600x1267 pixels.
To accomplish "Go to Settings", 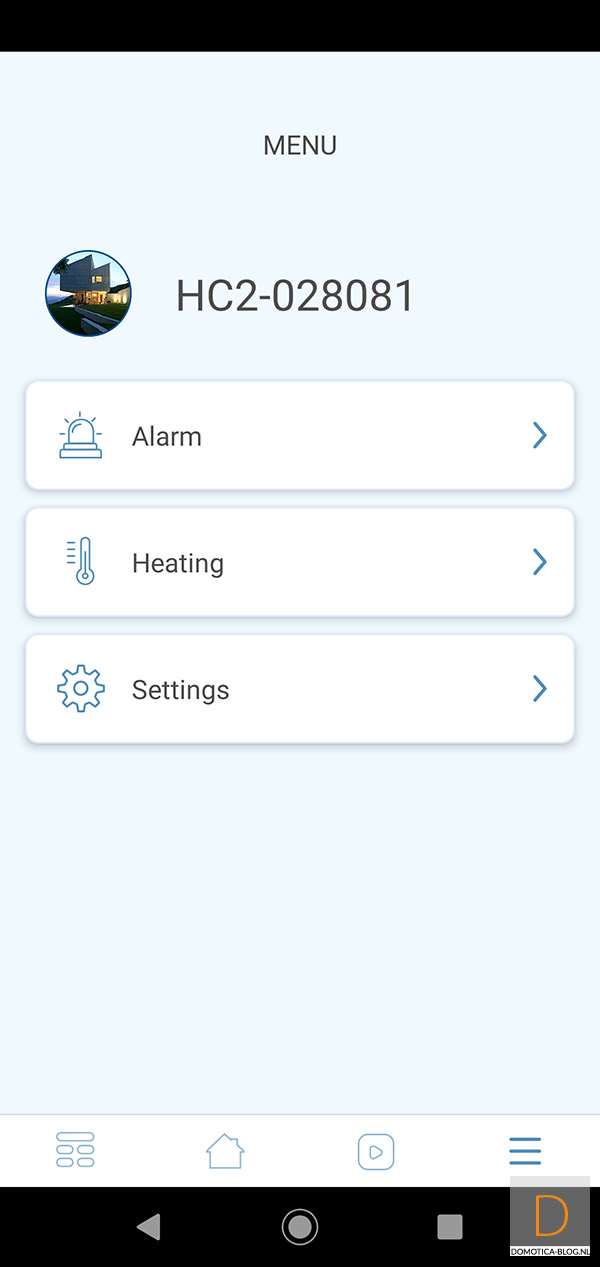I will coord(300,689).
